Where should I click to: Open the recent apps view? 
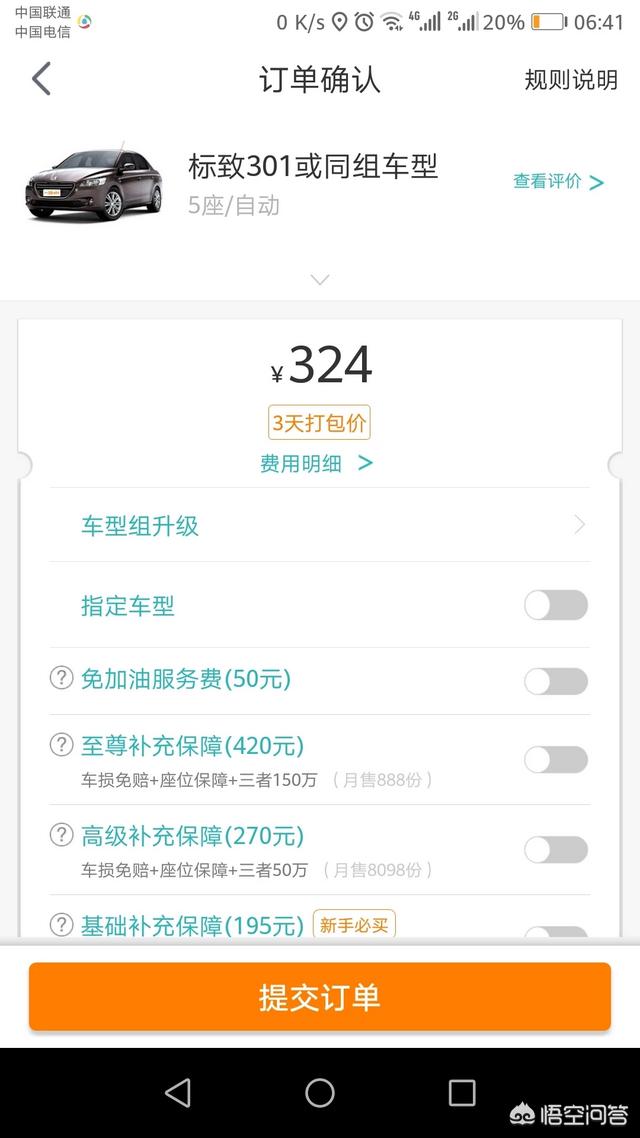coord(462,1093)
